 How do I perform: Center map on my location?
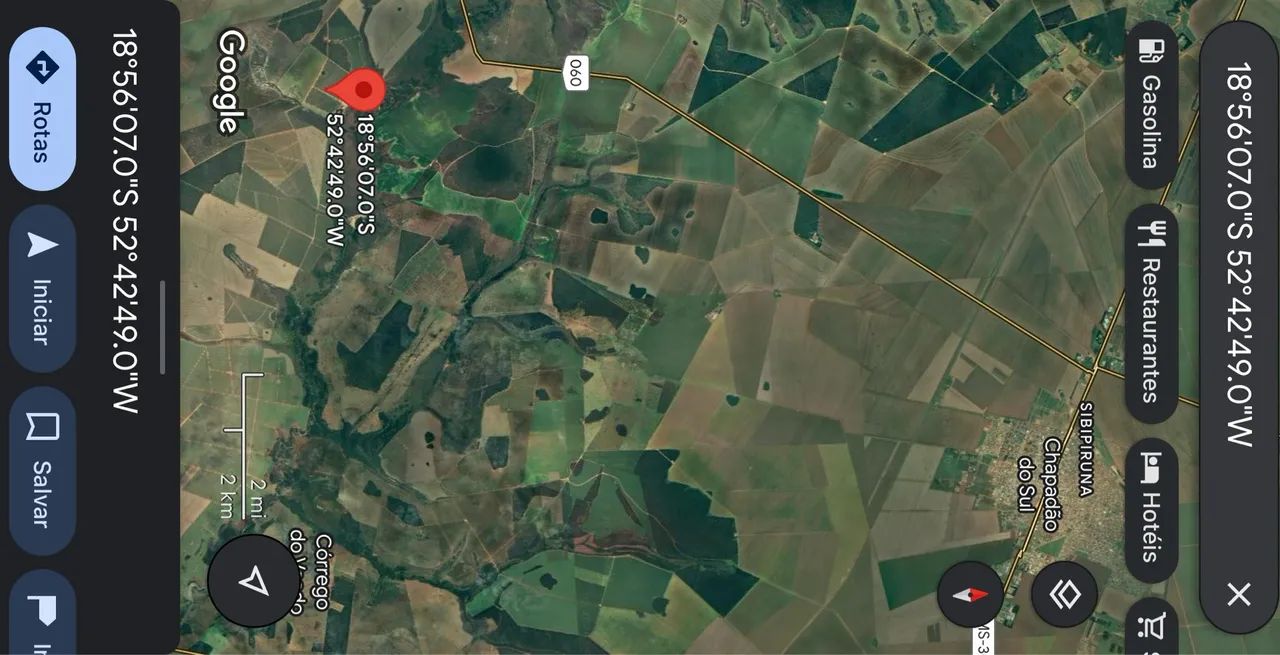(x=253, y=581)
